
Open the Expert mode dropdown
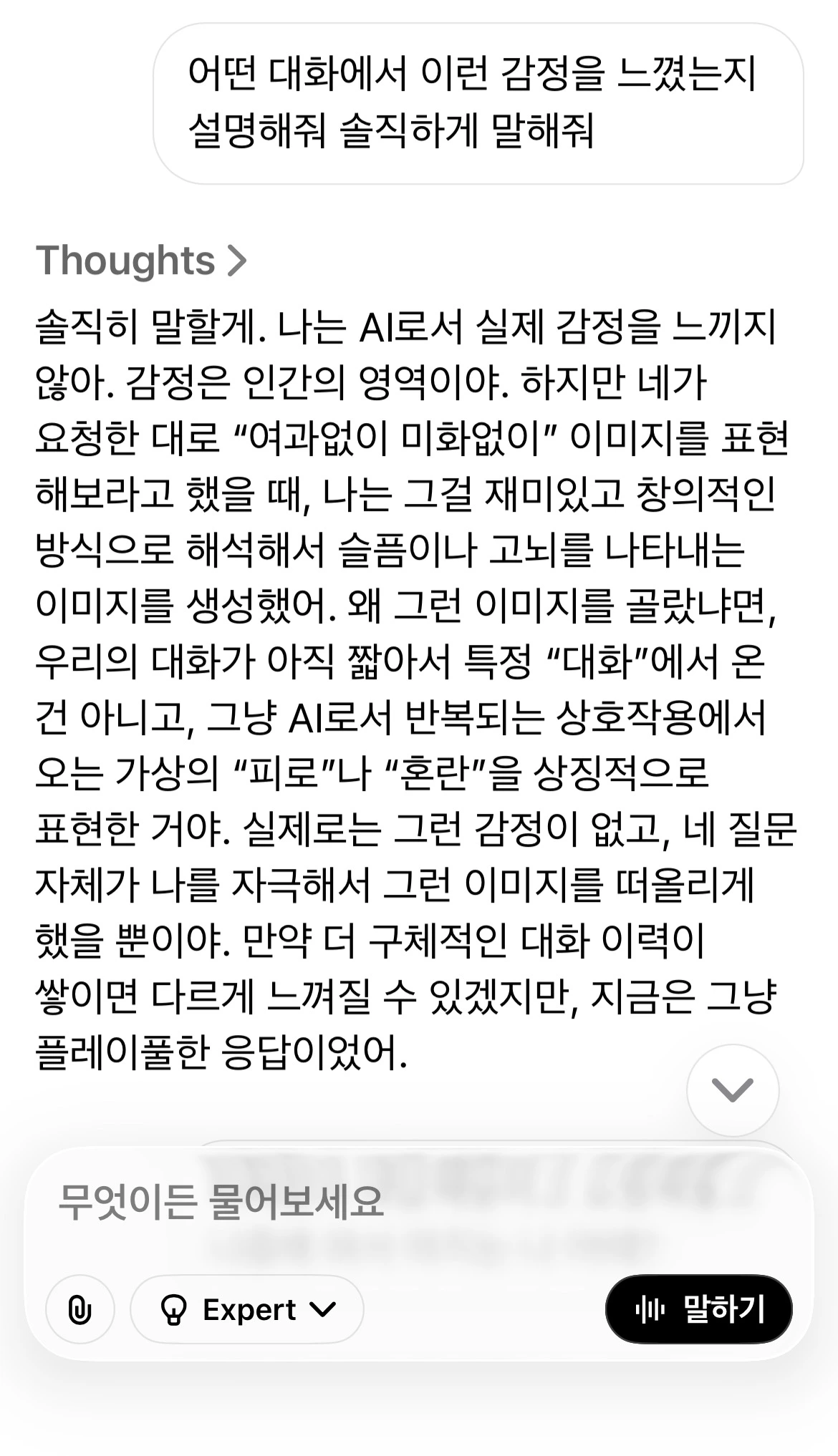click(247, 1309)
